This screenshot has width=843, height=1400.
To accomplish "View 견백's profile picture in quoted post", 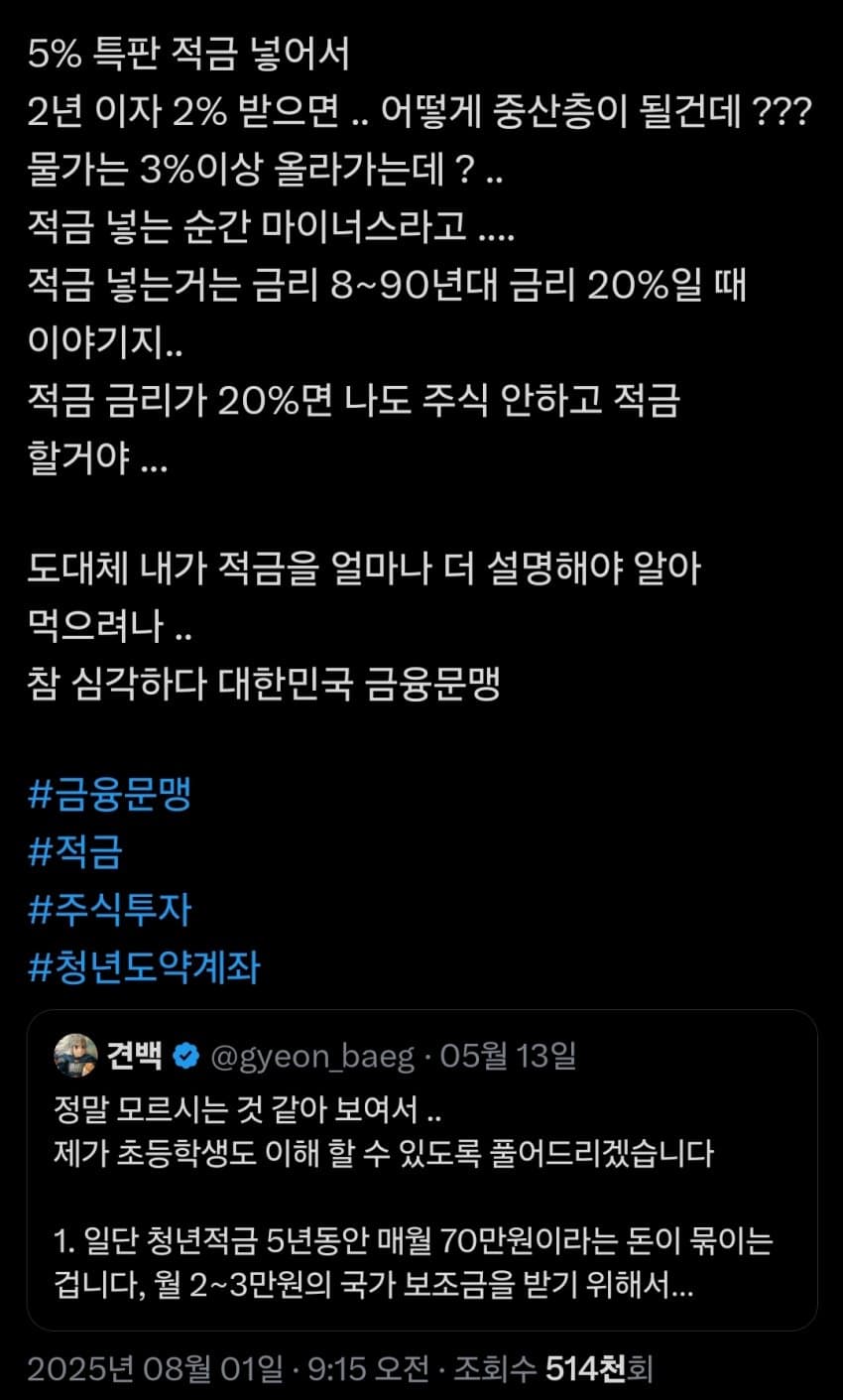I will (75, 1056).
